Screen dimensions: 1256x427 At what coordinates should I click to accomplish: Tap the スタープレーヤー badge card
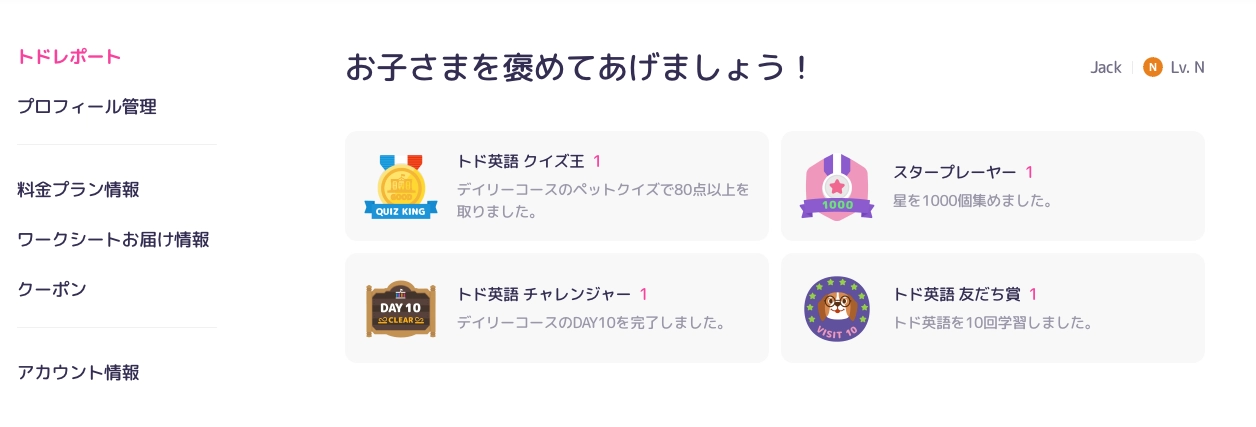[992, 186]
